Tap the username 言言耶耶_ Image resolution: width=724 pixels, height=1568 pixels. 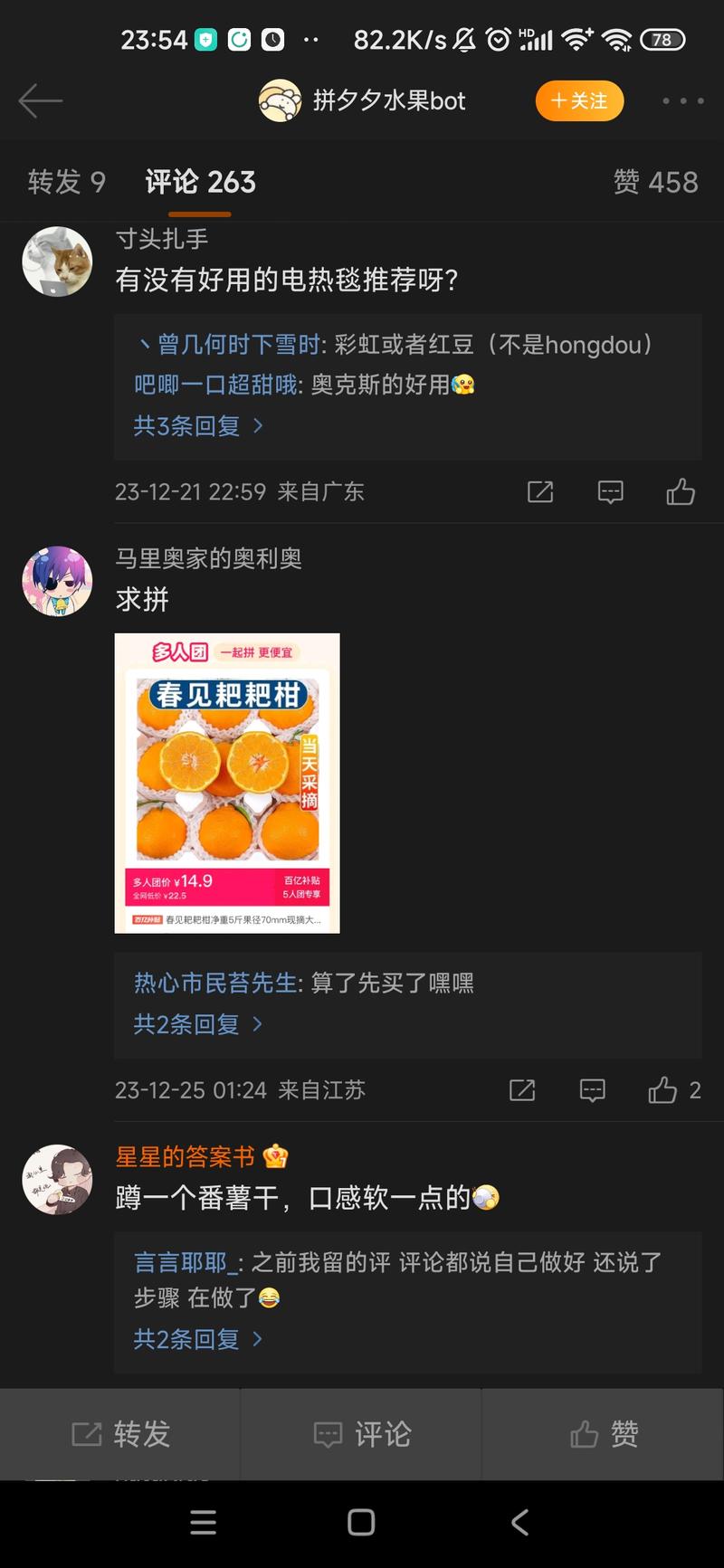184,1262
